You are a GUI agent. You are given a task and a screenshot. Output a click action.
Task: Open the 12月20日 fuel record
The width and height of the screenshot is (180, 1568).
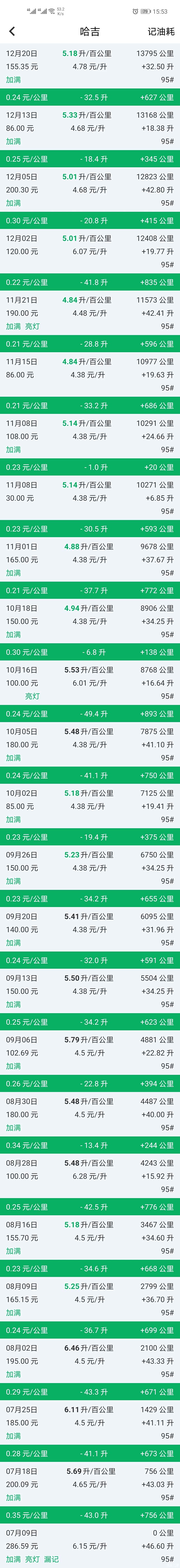(90, 66)
